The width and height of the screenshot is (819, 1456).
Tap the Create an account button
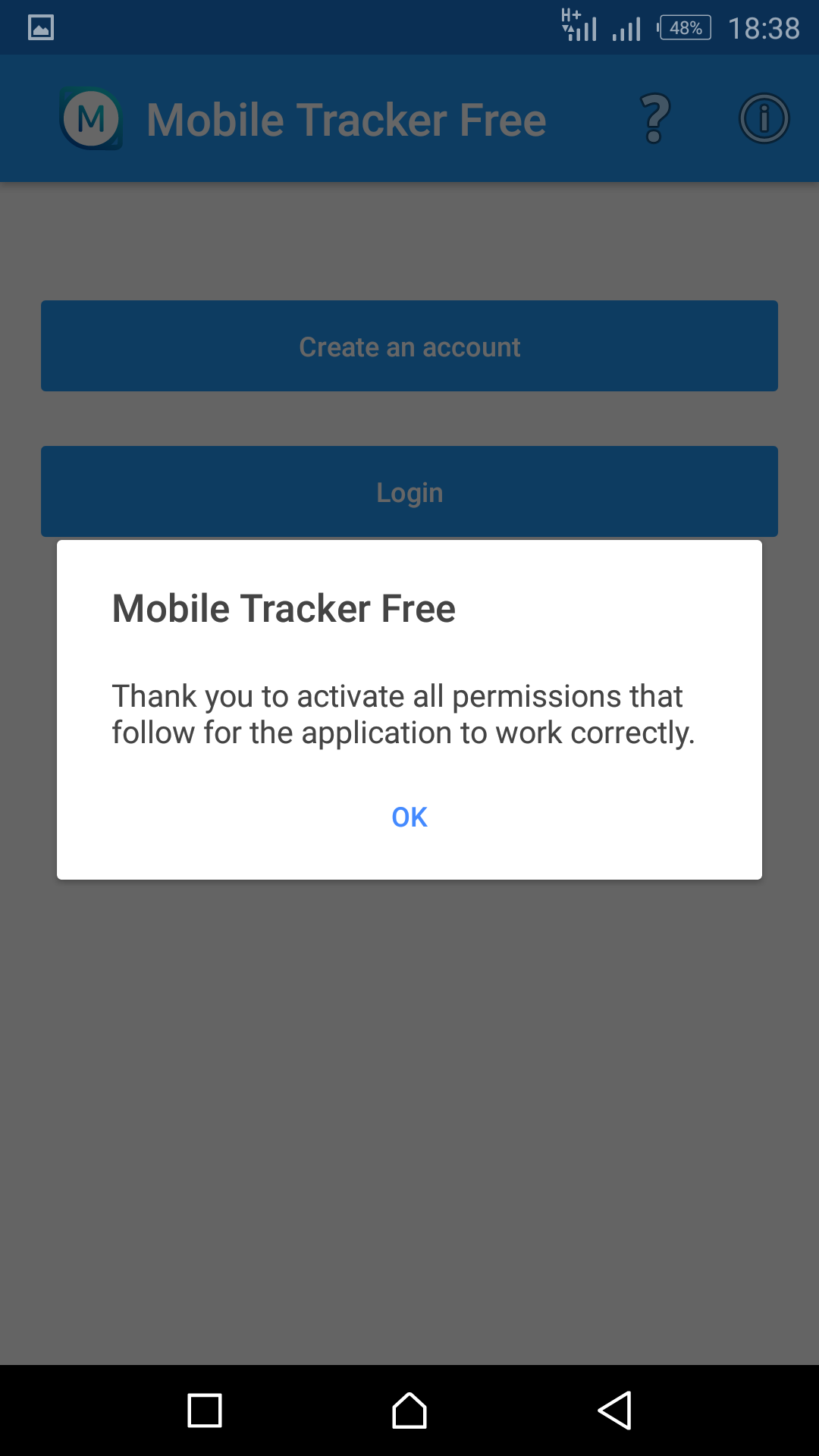click(409, 347)
